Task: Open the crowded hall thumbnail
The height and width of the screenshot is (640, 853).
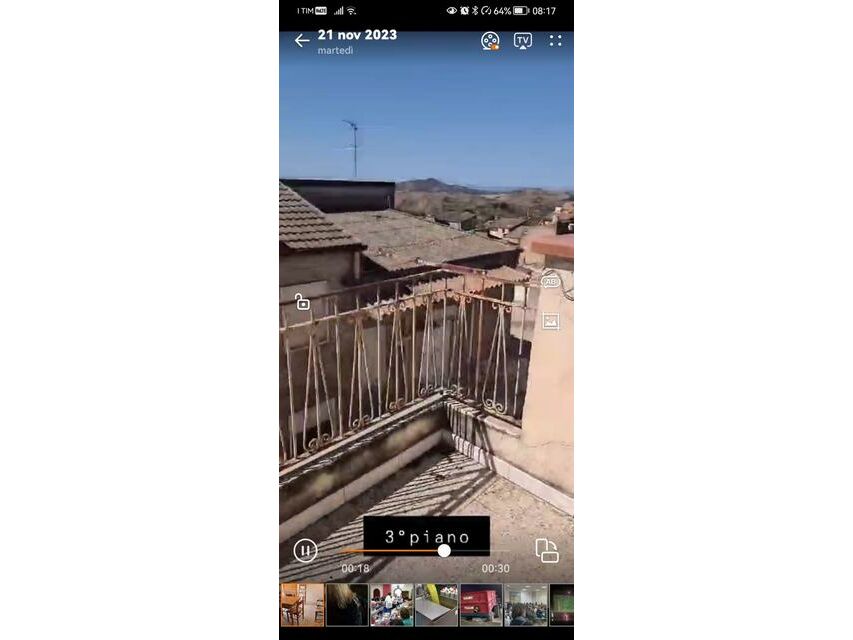Action: 526,605
